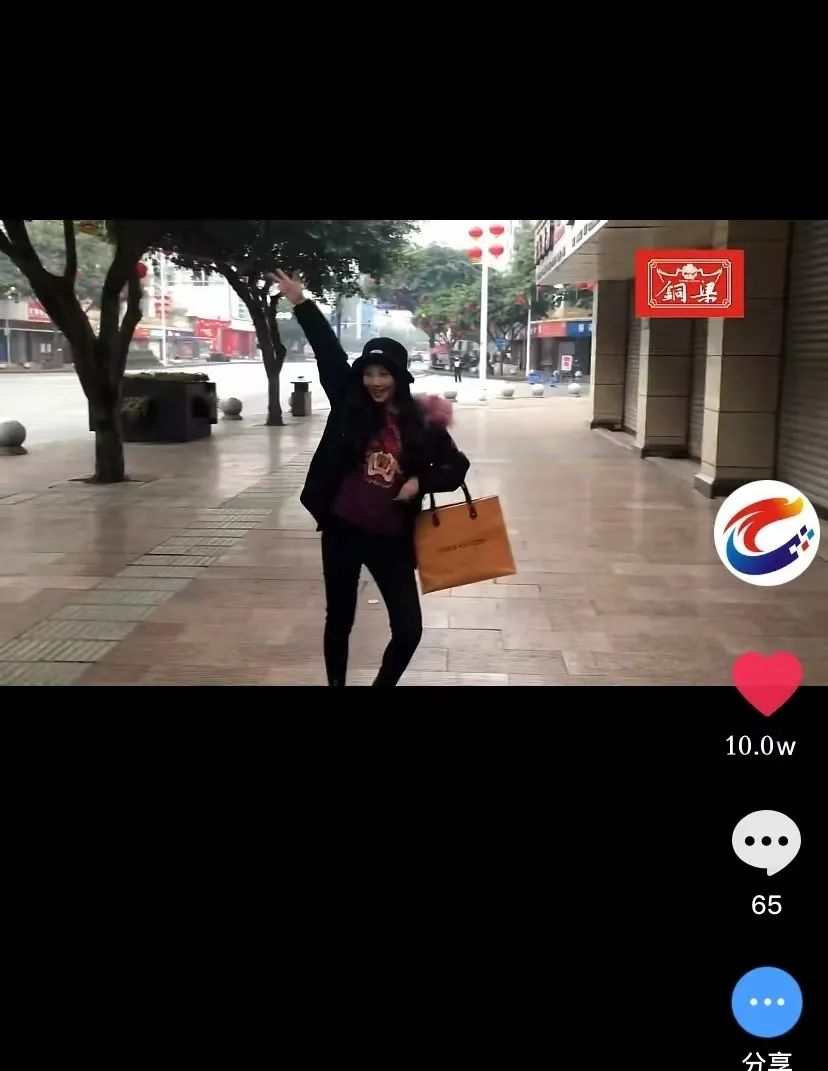Open the creator's round profile avatar
Viewport: 828px width, 1071px height.
[x=767, y=533]
